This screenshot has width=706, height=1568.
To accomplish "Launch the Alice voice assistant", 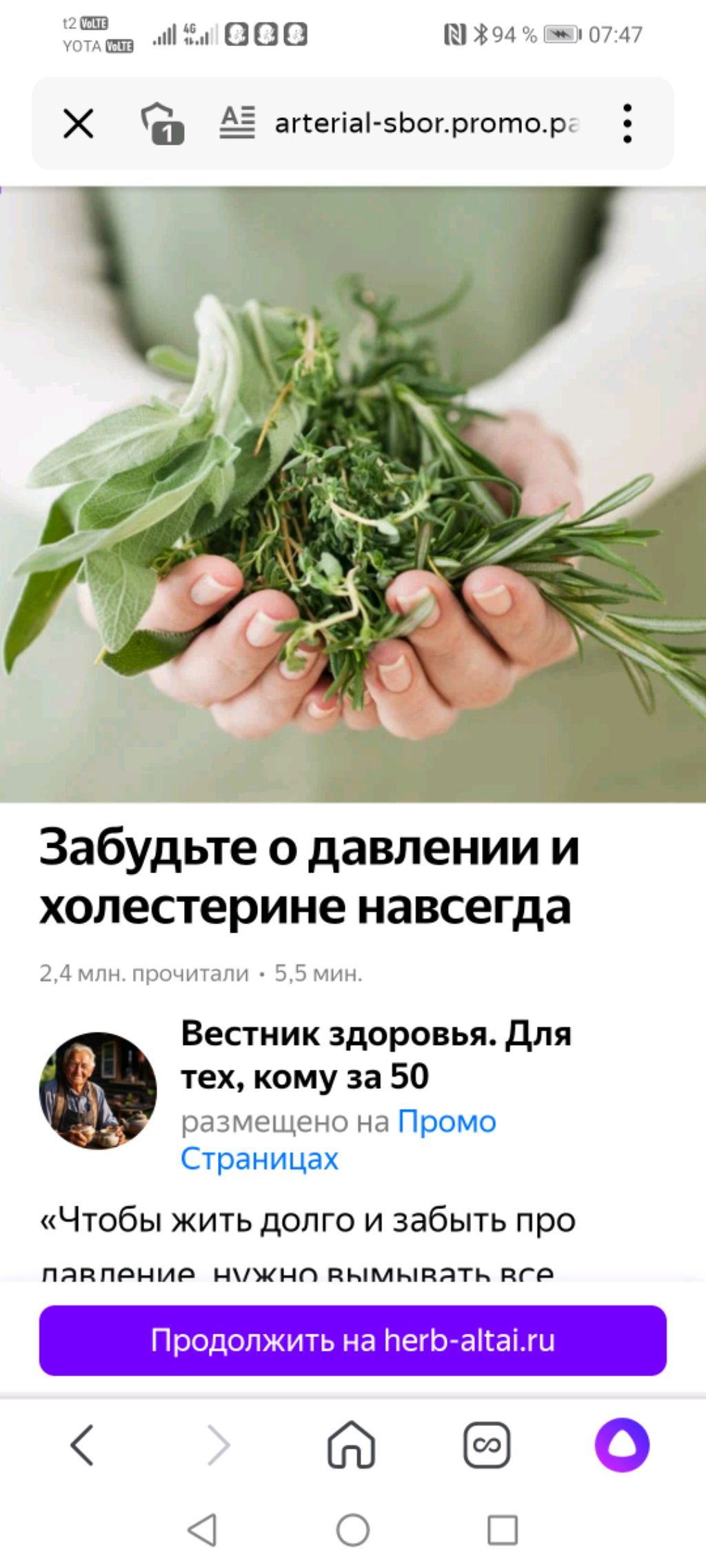I will pyautogui.click(x=622, y=1444).
